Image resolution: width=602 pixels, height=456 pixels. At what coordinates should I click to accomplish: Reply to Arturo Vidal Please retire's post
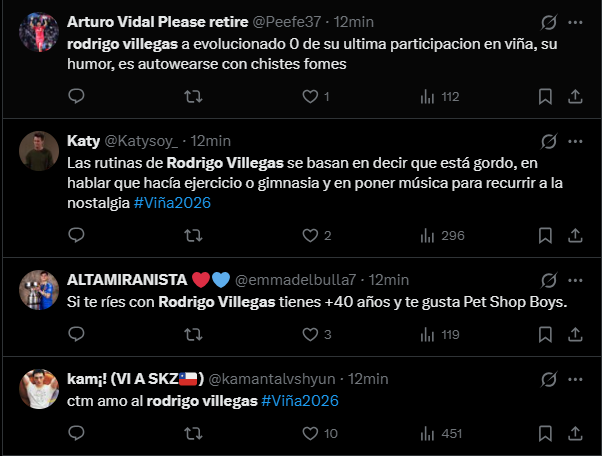[x=77, y=97]
